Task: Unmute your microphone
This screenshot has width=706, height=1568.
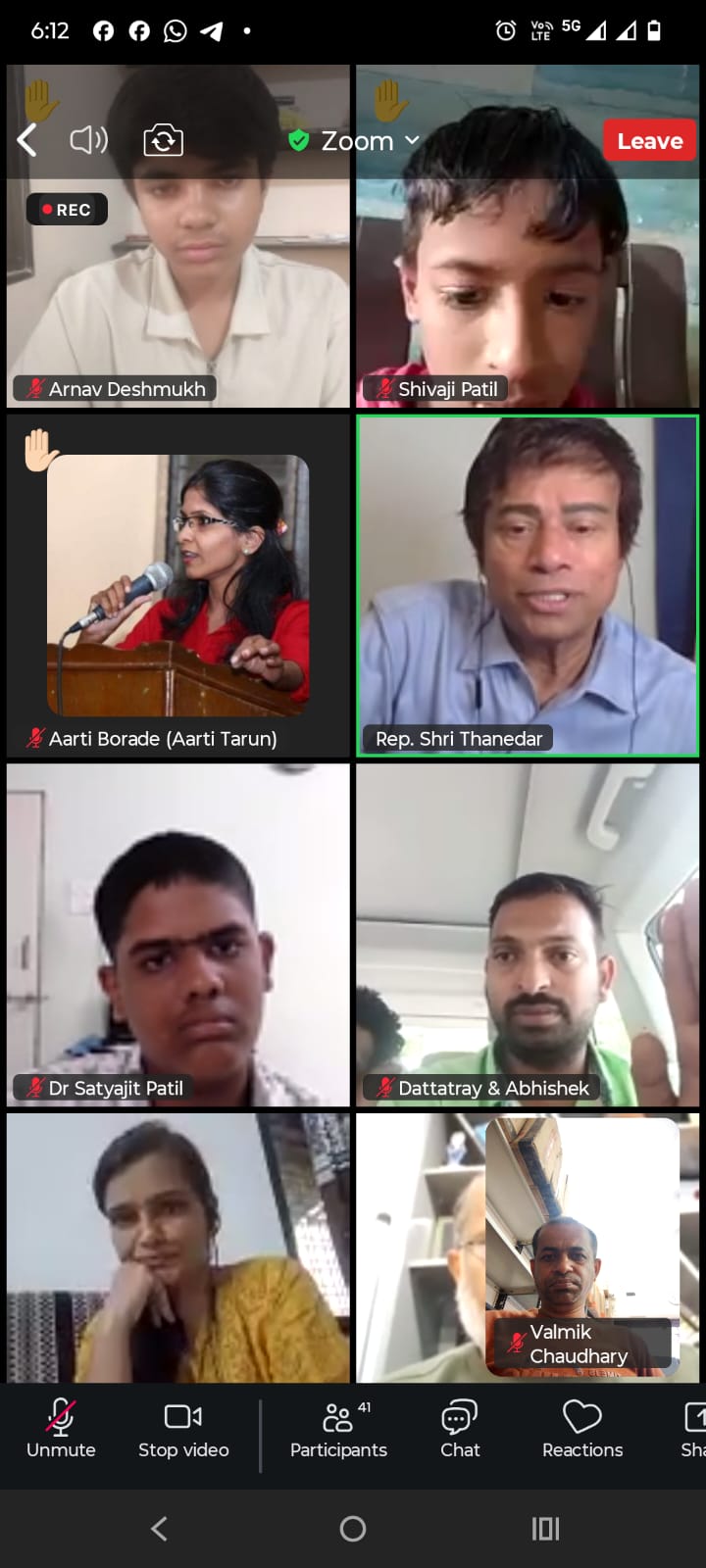Action: click(x=61, y=1428)
